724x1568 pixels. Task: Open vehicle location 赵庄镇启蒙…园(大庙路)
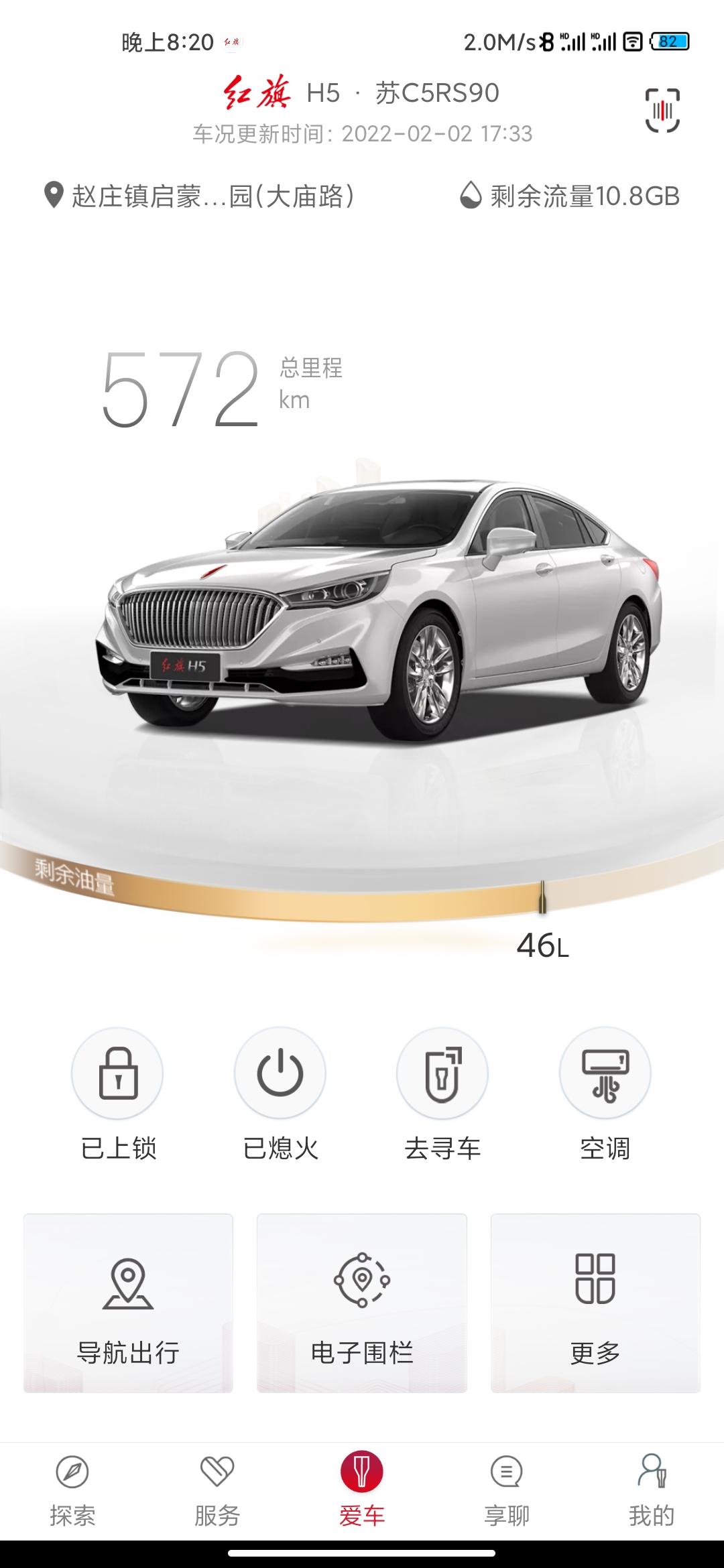click(200, 196)
